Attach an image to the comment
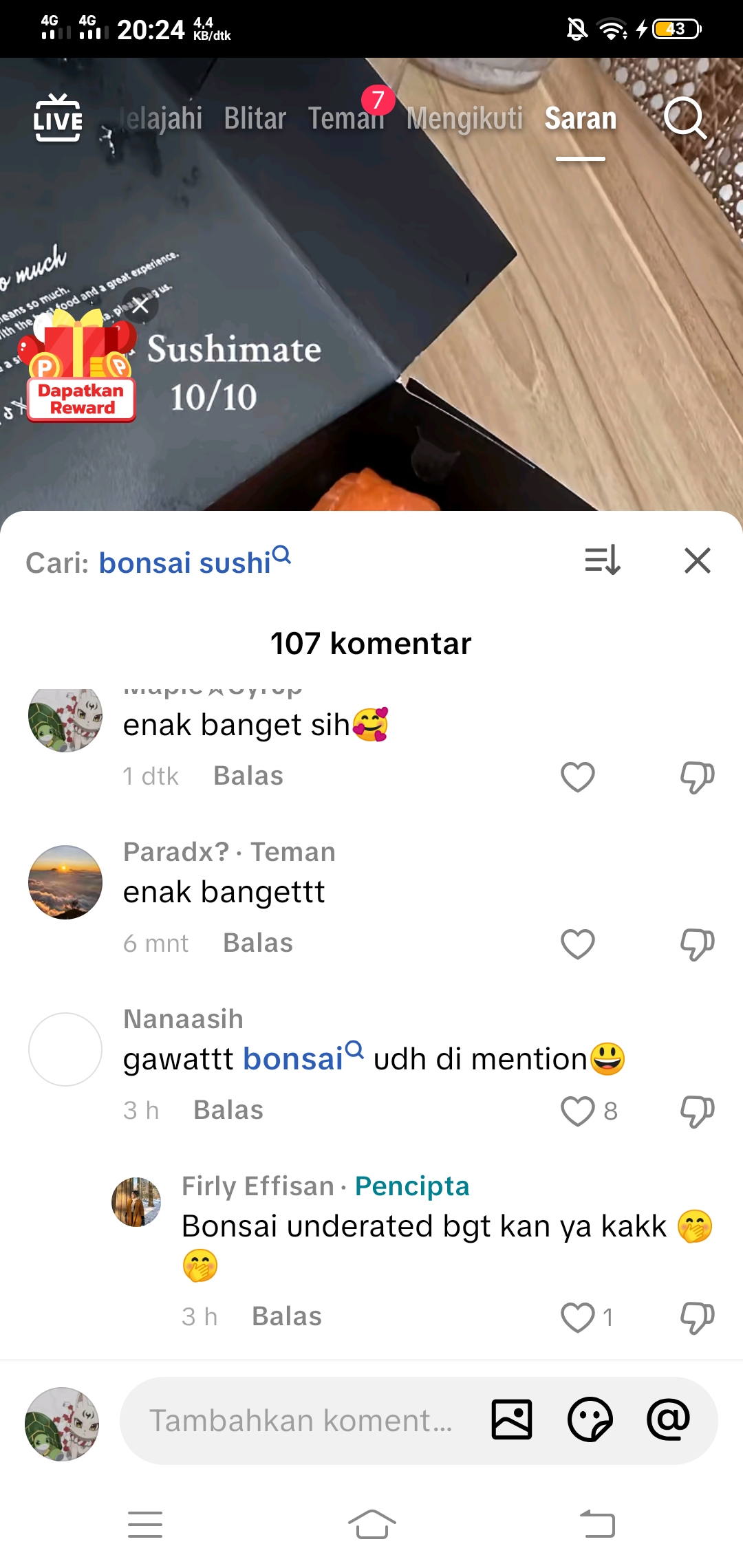The width and height of the screenshot is (743, 1568). (x=512, y=1419)
